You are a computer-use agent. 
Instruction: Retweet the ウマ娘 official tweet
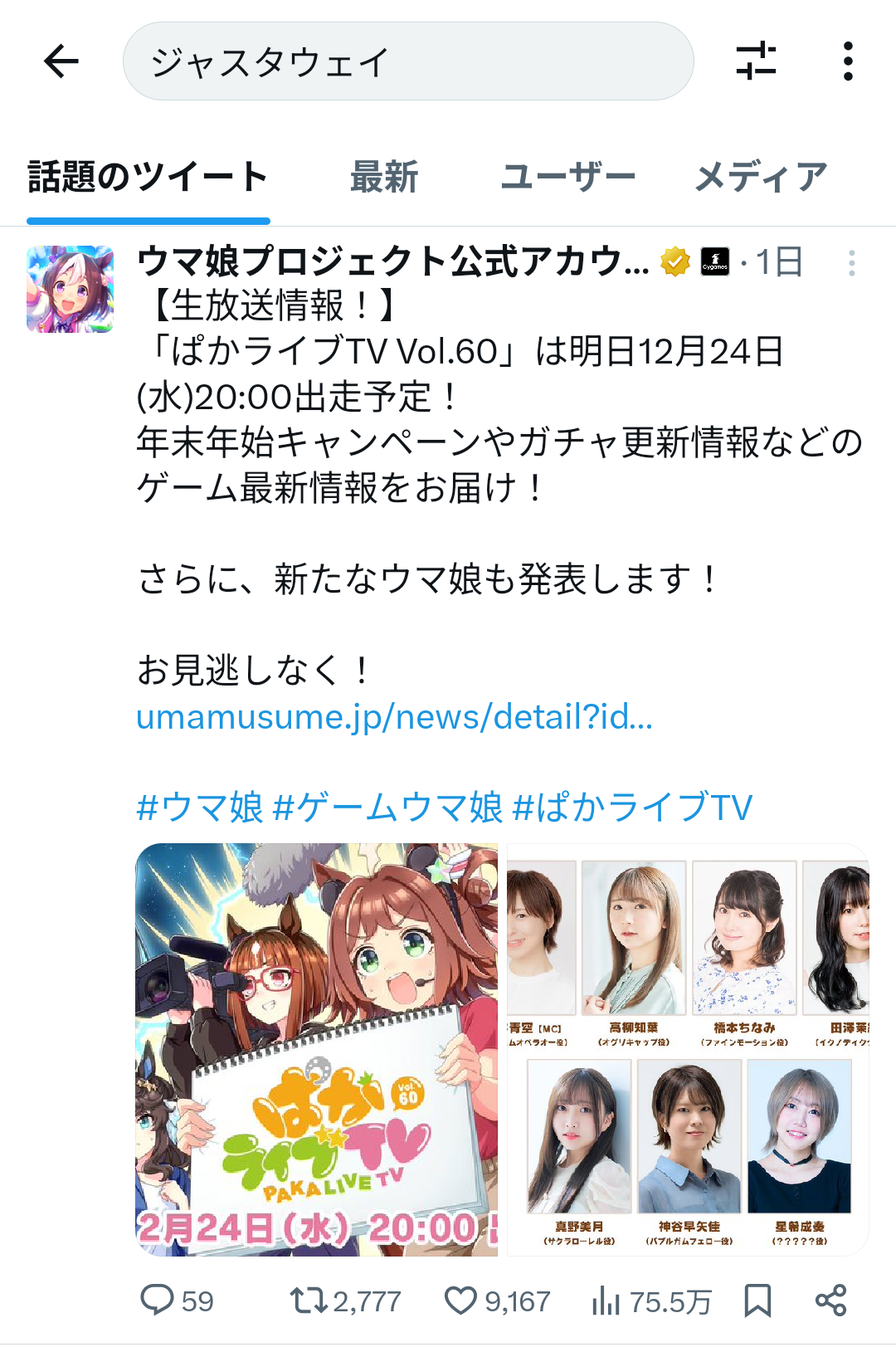click(x=345, y=1301)
